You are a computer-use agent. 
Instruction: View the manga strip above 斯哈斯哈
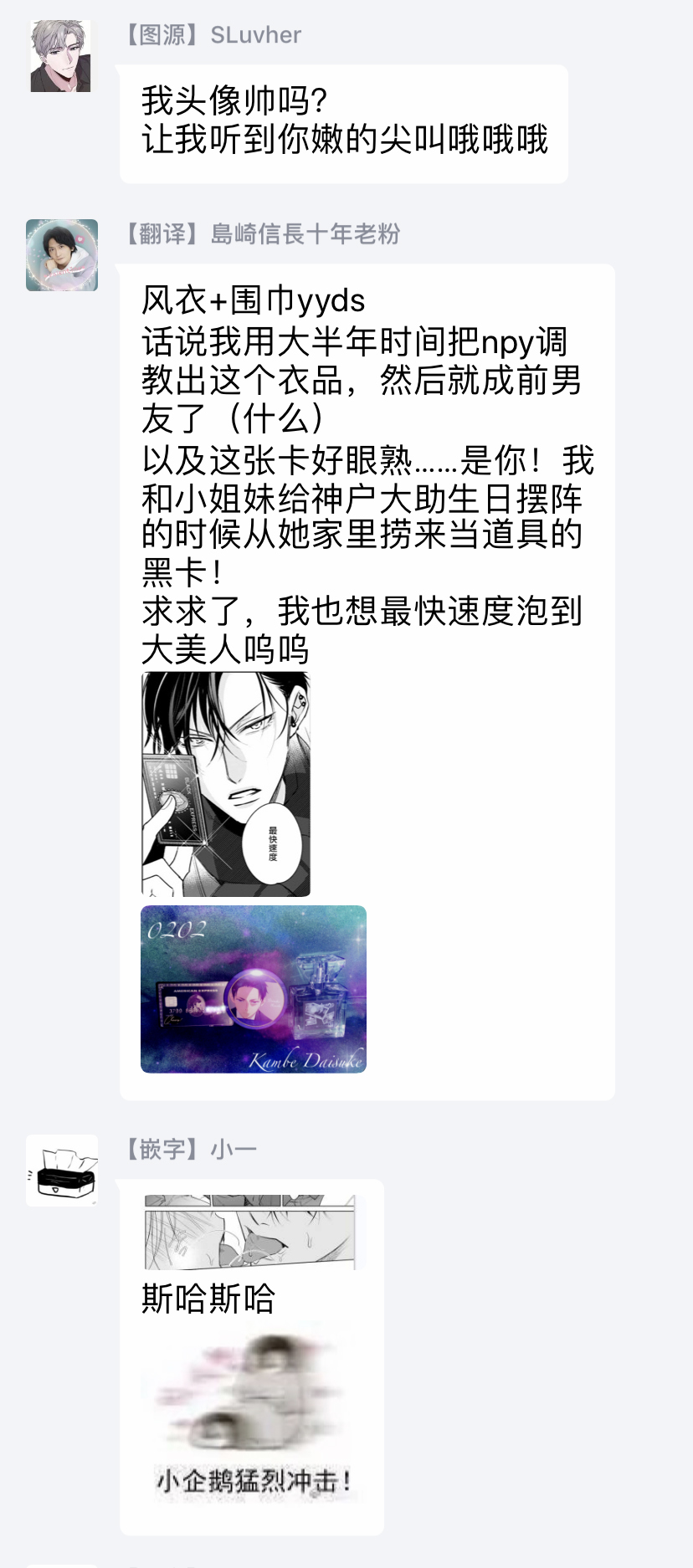tap(250, 1232)
